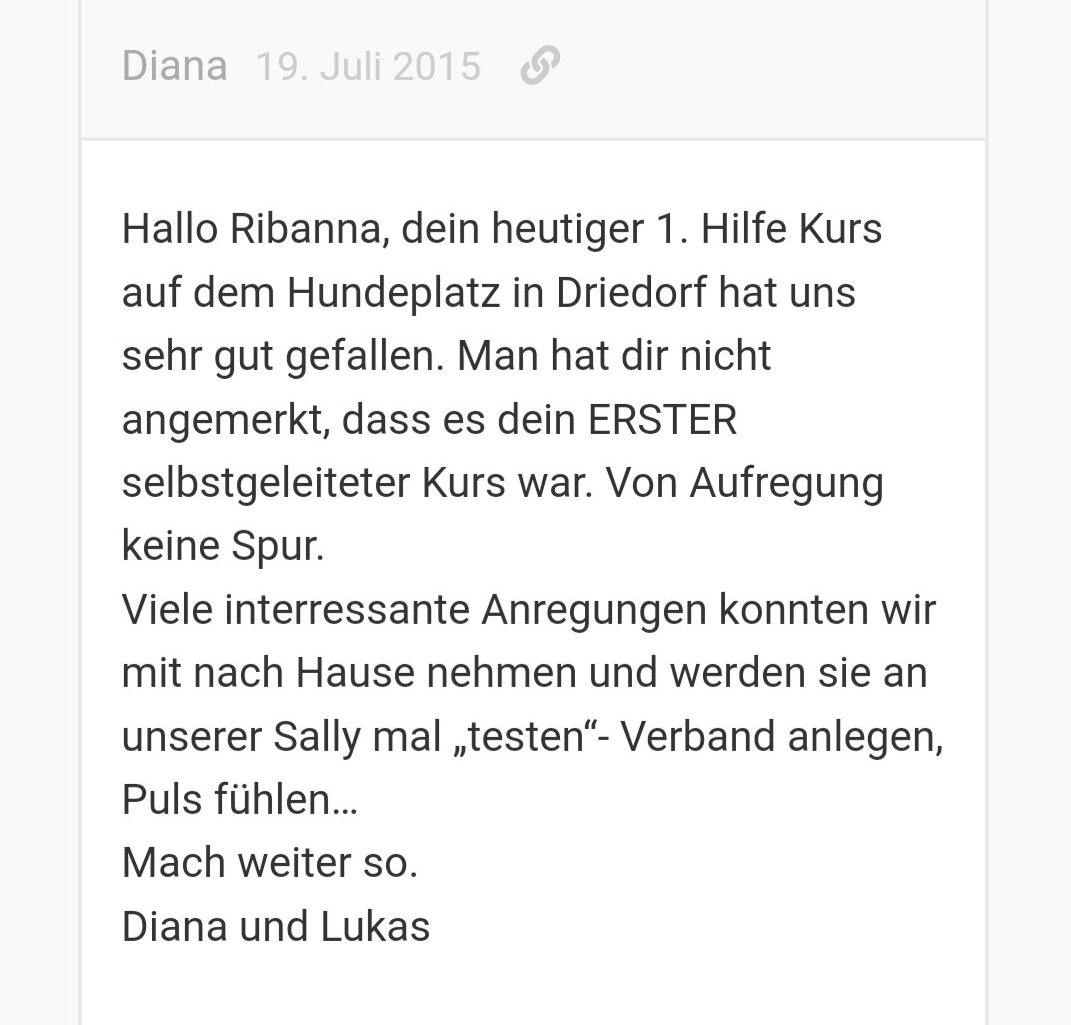The width and height of the screenshot is (1071, 1025).
Task: Open the permalink icon of Diana's comment
Action: click(540, 67)
